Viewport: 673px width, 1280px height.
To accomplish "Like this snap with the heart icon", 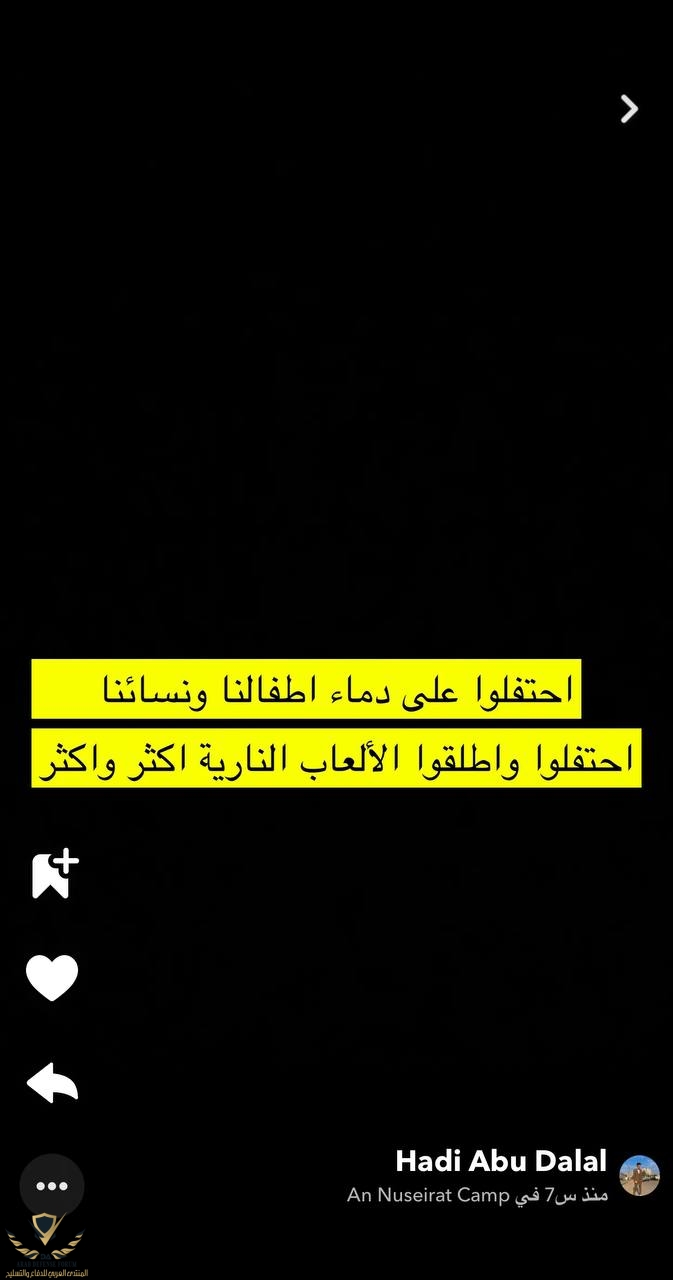I will tap(52, 977).
